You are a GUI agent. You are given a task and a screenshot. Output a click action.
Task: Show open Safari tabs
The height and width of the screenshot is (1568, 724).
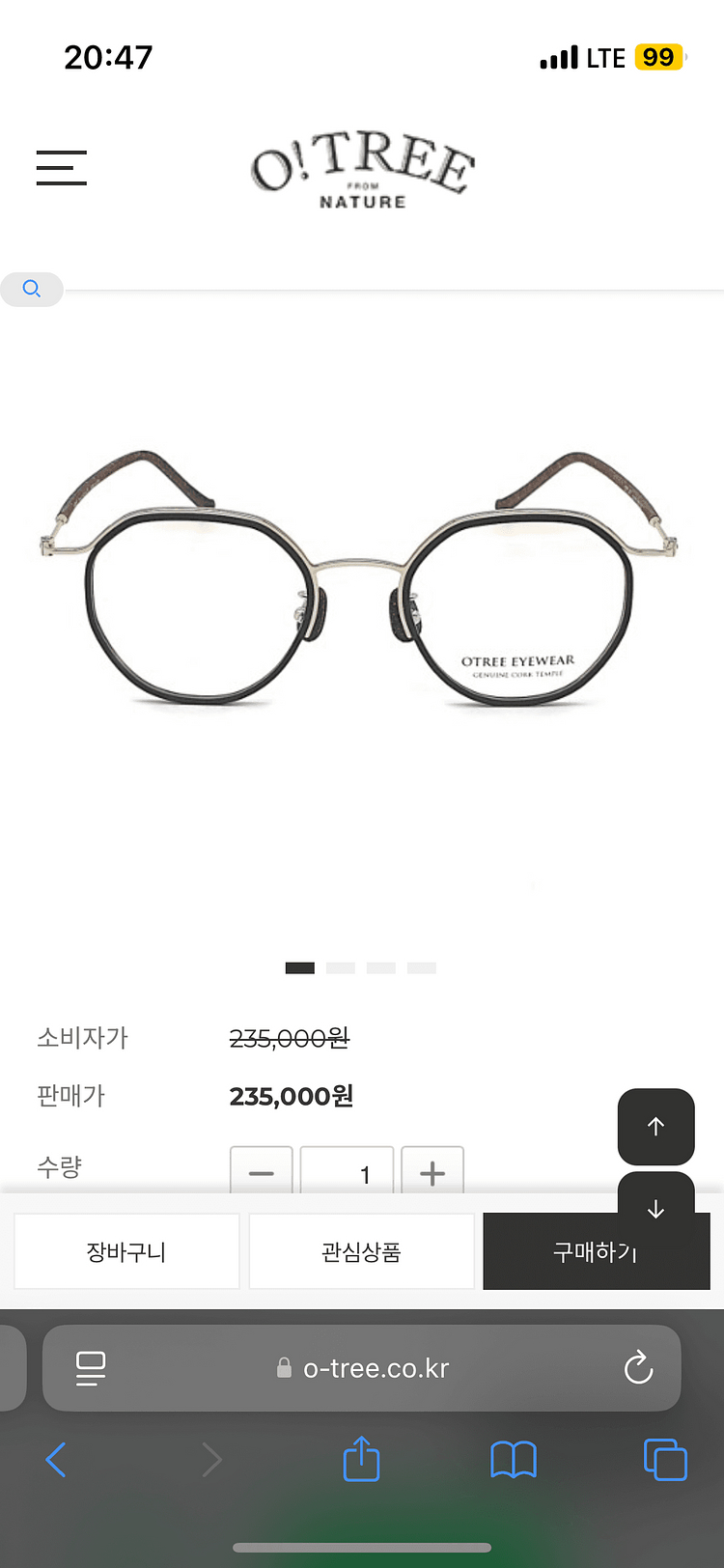665,1460
